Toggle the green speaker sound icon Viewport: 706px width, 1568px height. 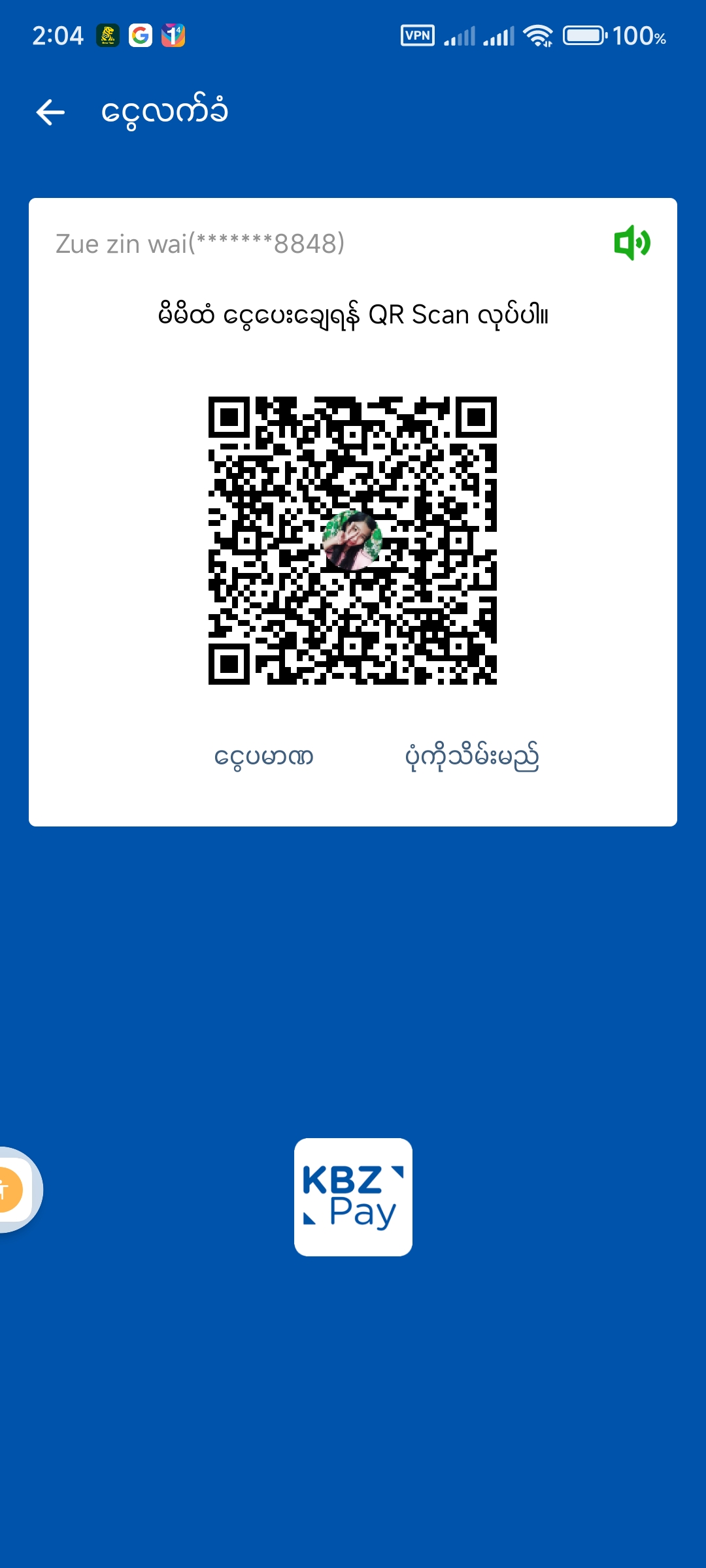click(632, 243)
